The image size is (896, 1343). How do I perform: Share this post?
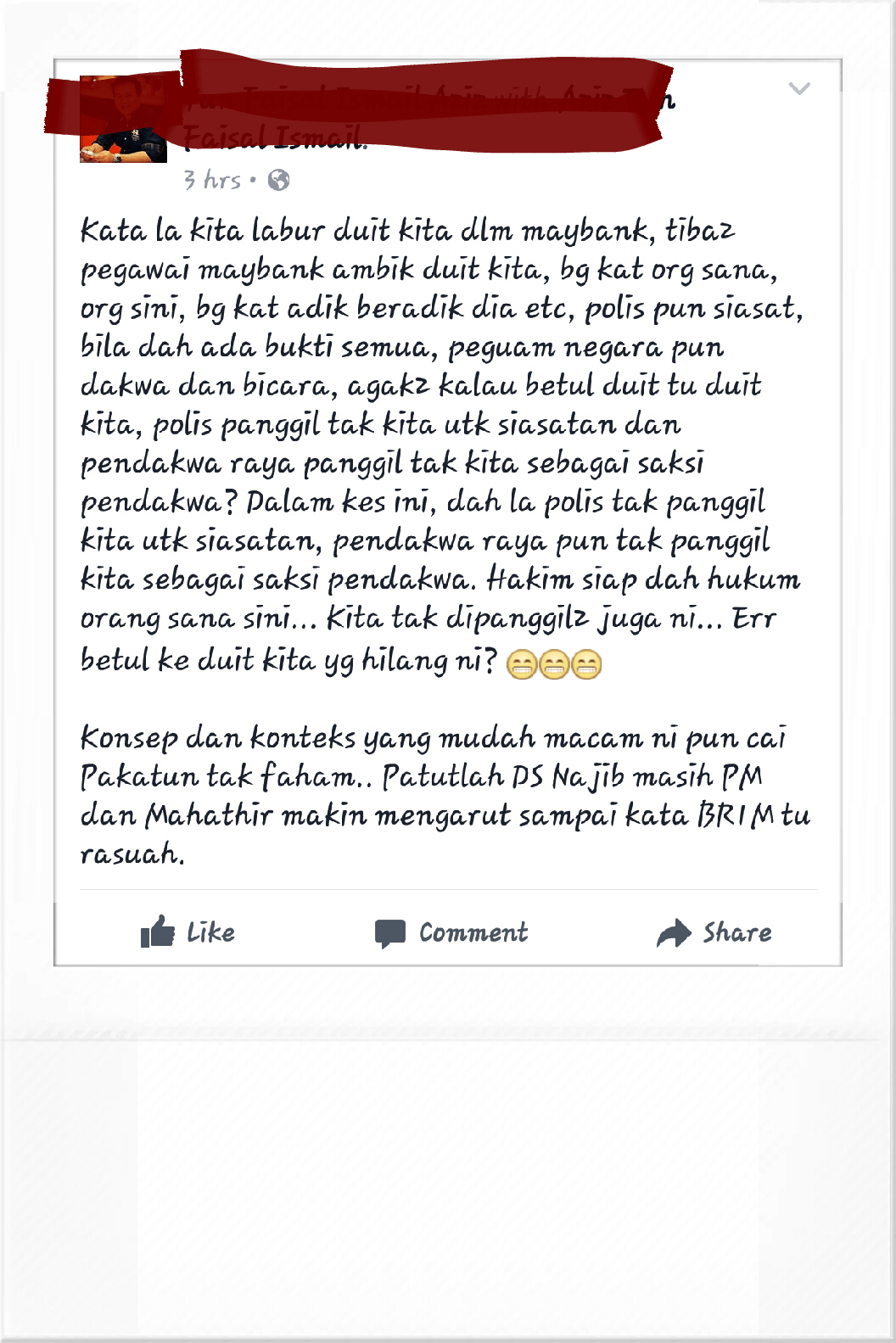(x=714, y=933)
